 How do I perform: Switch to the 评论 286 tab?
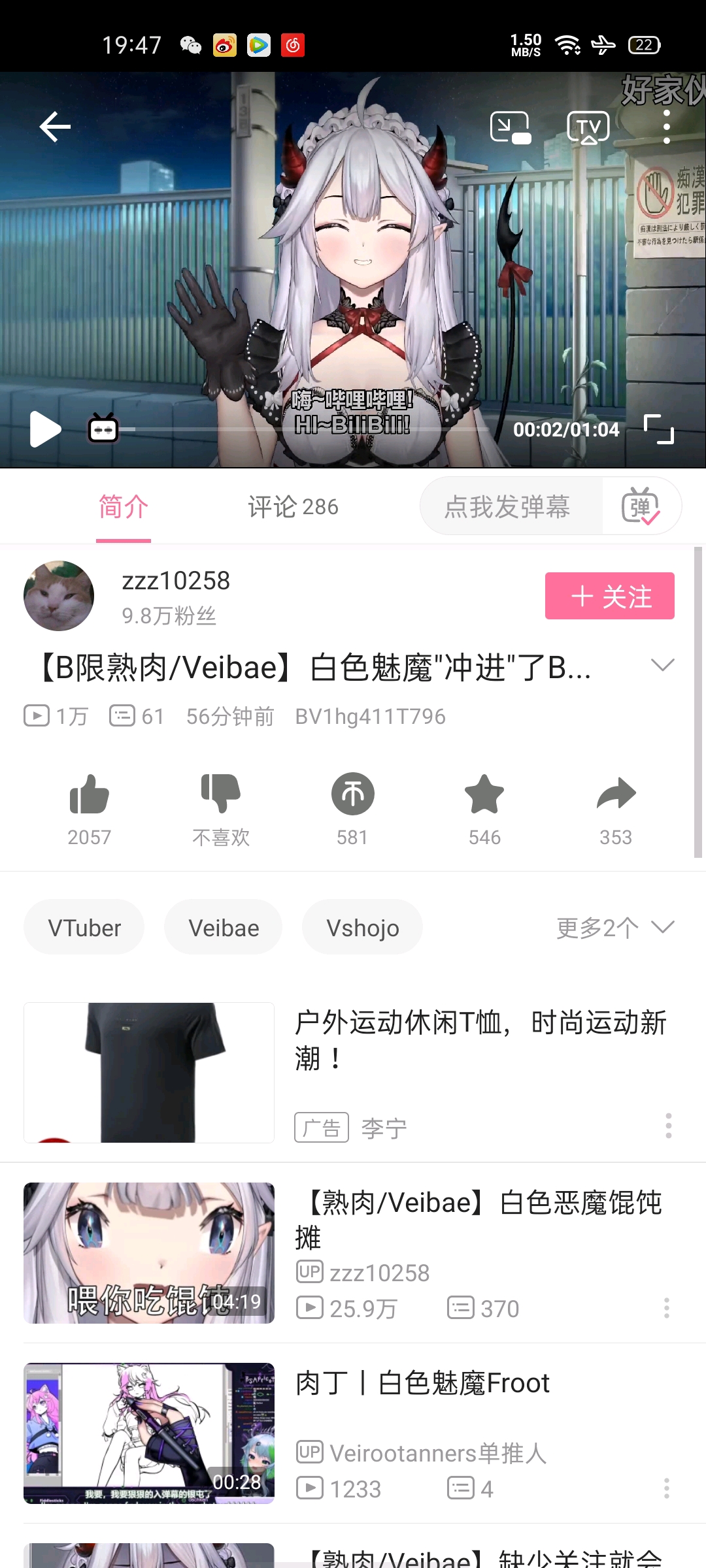pyautogui.click(x=293, y=507)
